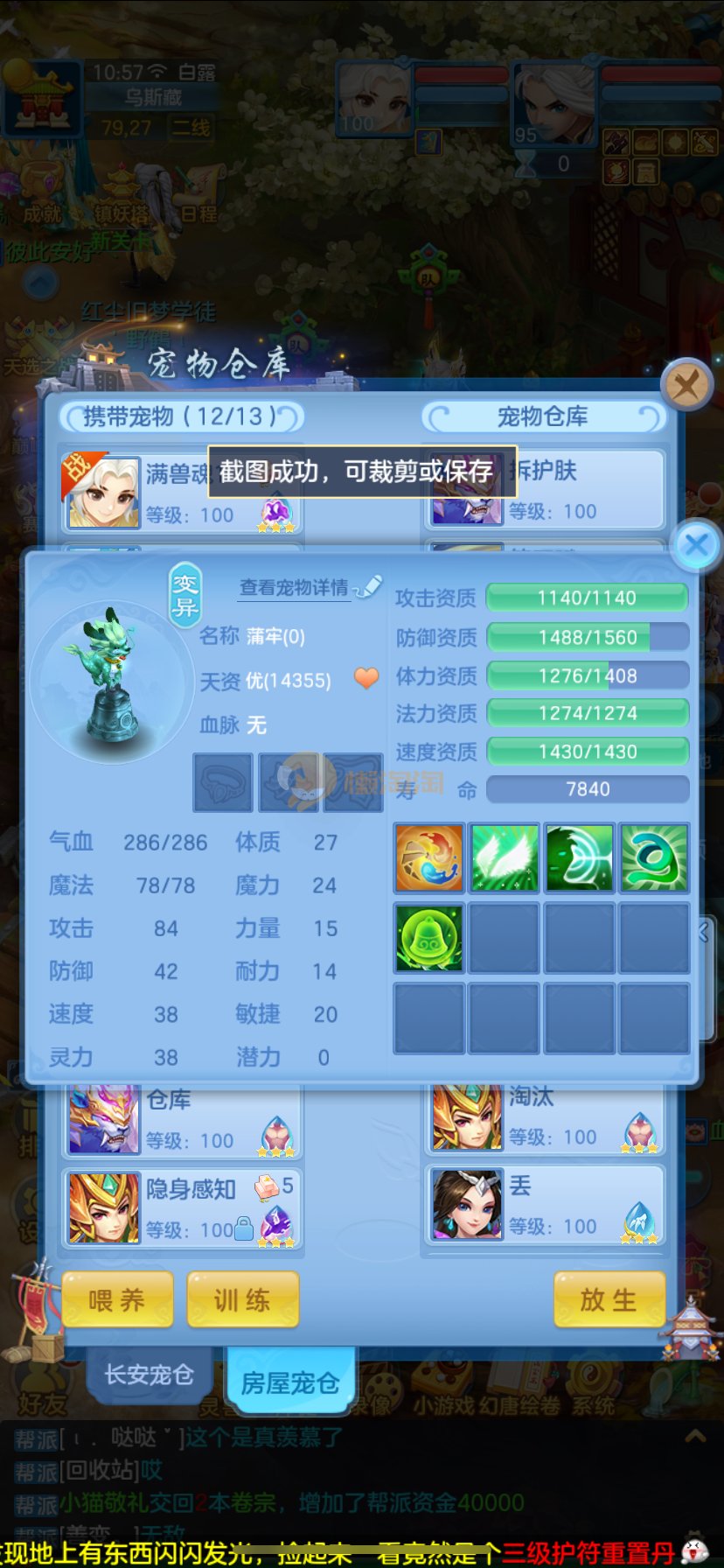Close the pet detail popup
Viewport: 724px width, 1568px height.
pyautogui.click(x=696, y=545)
